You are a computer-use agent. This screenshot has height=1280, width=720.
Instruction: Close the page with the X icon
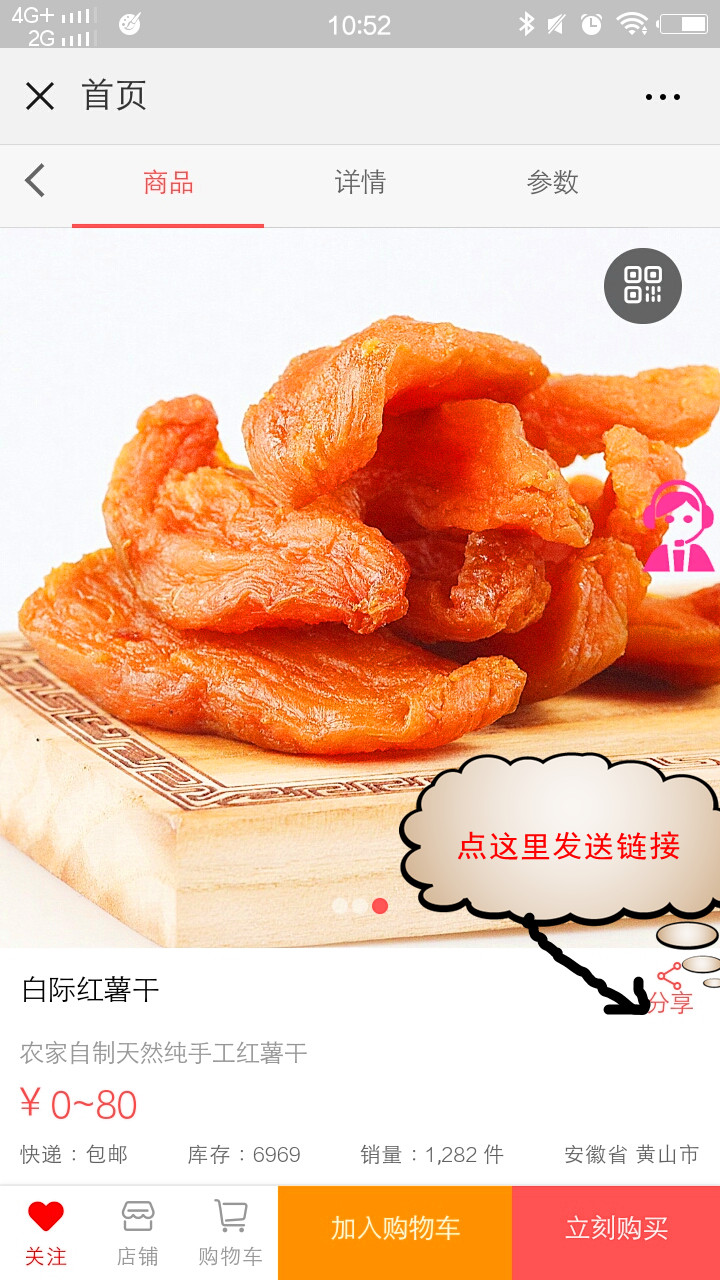(40, 96)
